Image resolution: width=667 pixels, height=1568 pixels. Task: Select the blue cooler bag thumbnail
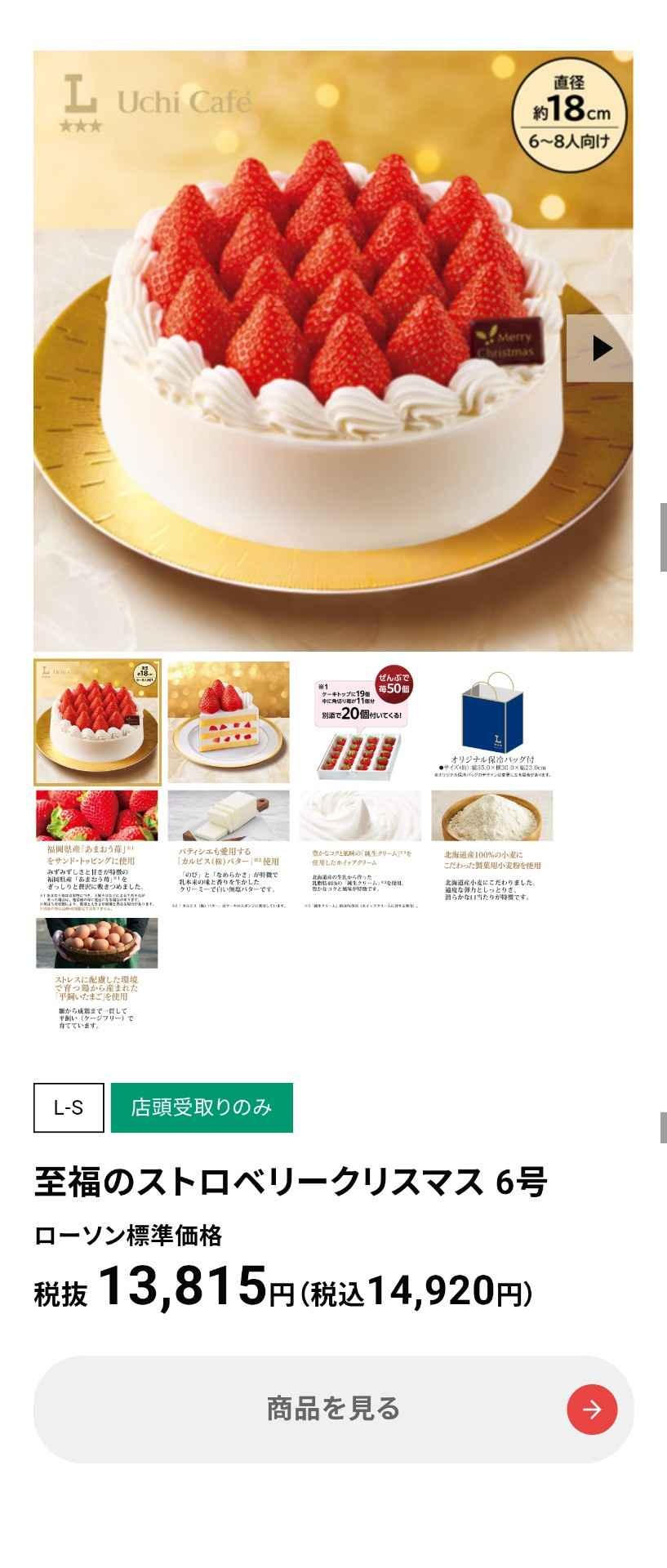click(492, 723)
